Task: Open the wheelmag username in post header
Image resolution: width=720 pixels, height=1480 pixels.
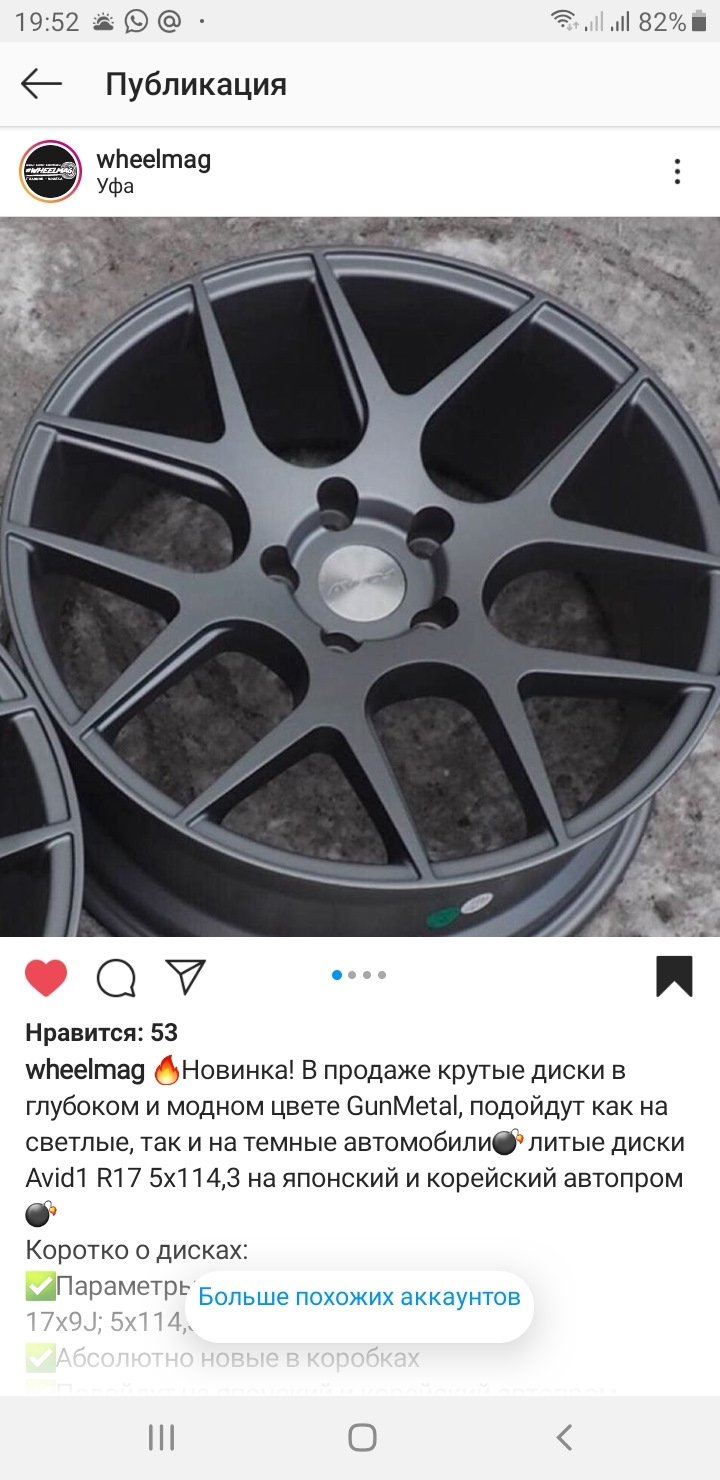Action: pos(153,159)
